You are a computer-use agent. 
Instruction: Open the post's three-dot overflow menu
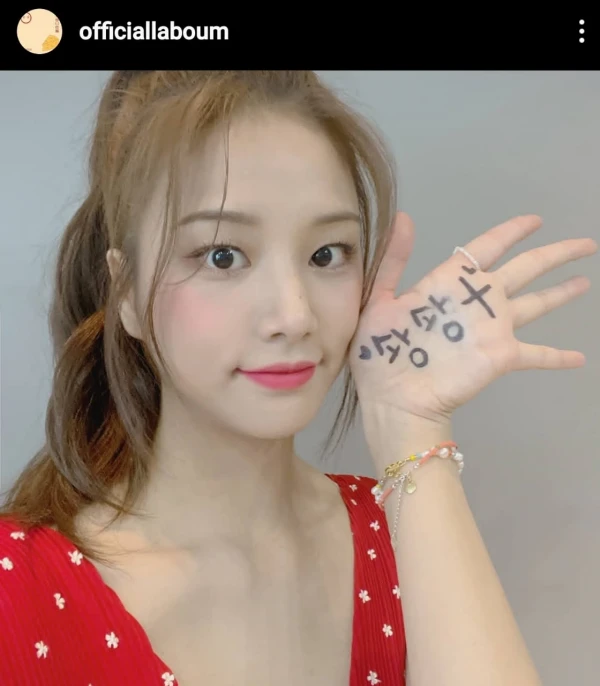coord(581,31)
